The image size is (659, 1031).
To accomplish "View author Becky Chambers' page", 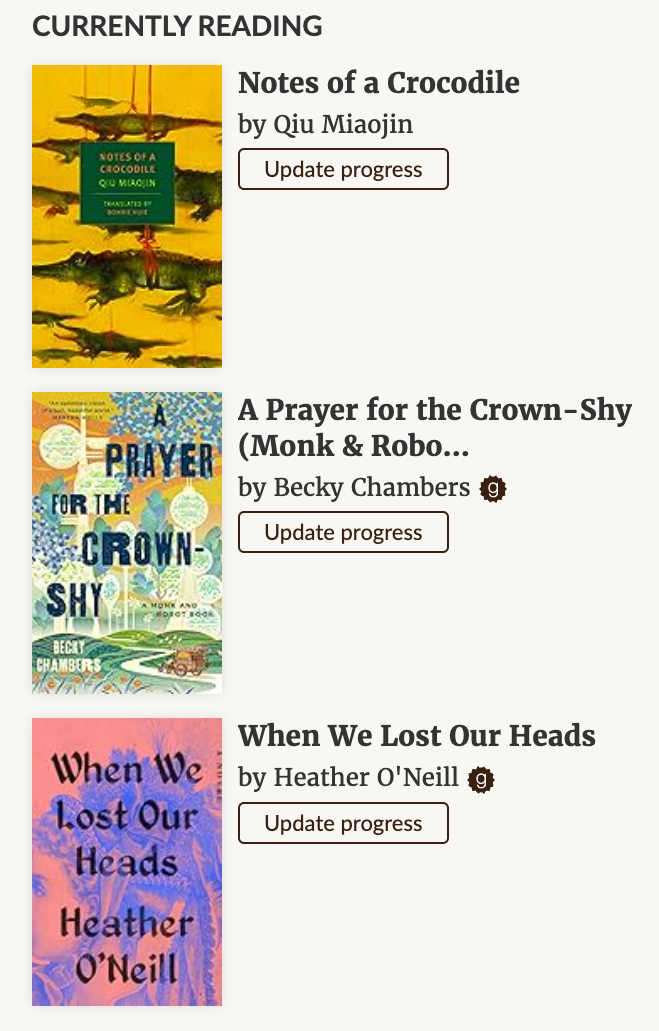I will [371, 487].
